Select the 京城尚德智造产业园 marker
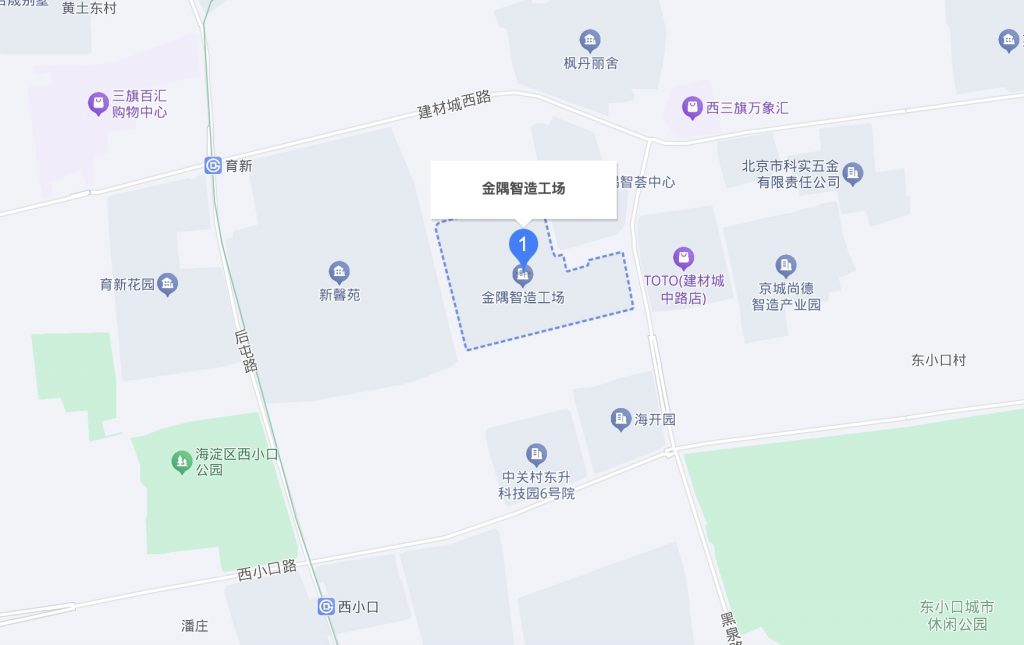The image size is (1024, 645). tap(786, 265)
